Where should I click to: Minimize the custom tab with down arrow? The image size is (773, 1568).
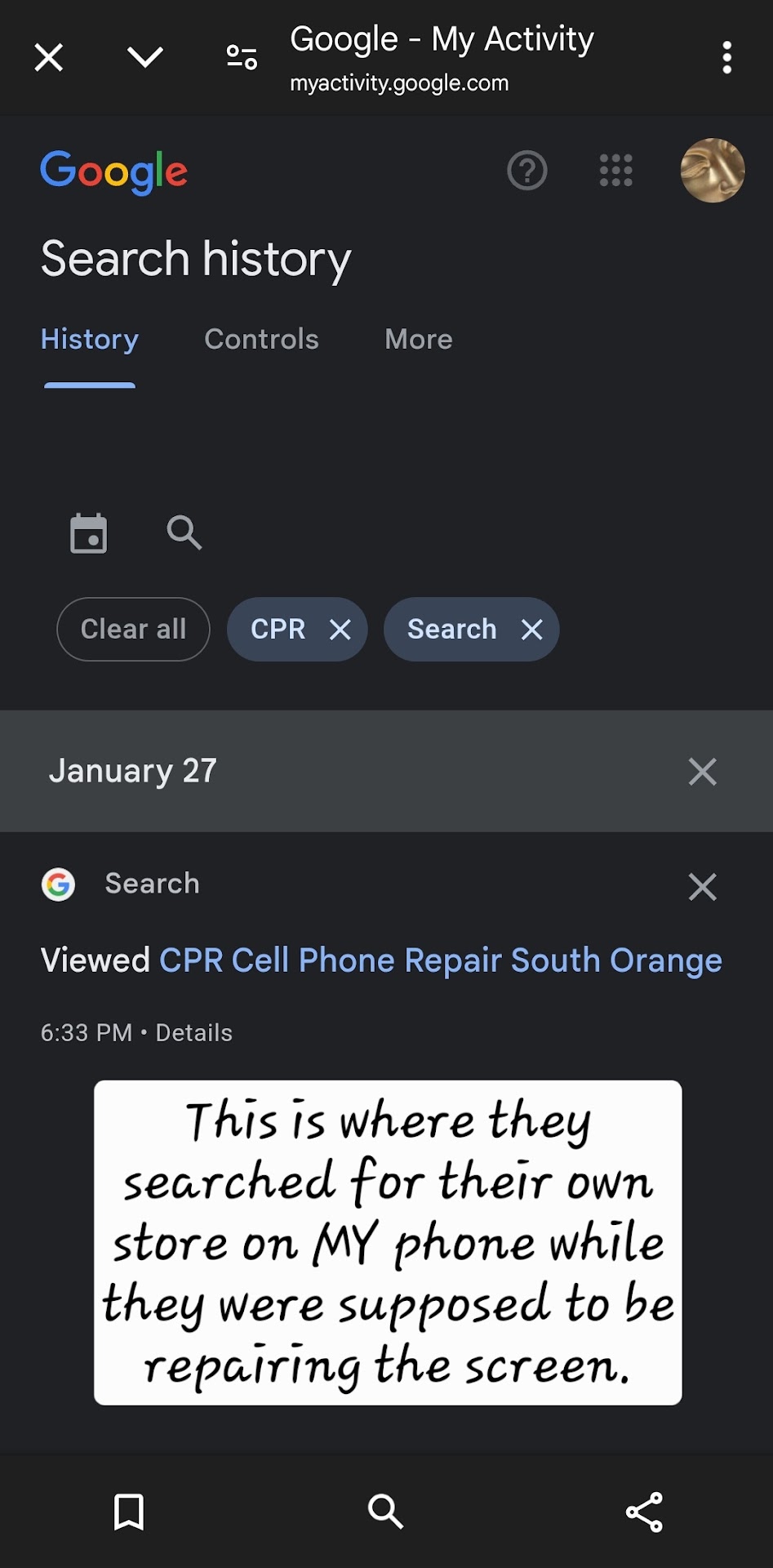pos(145,57)
